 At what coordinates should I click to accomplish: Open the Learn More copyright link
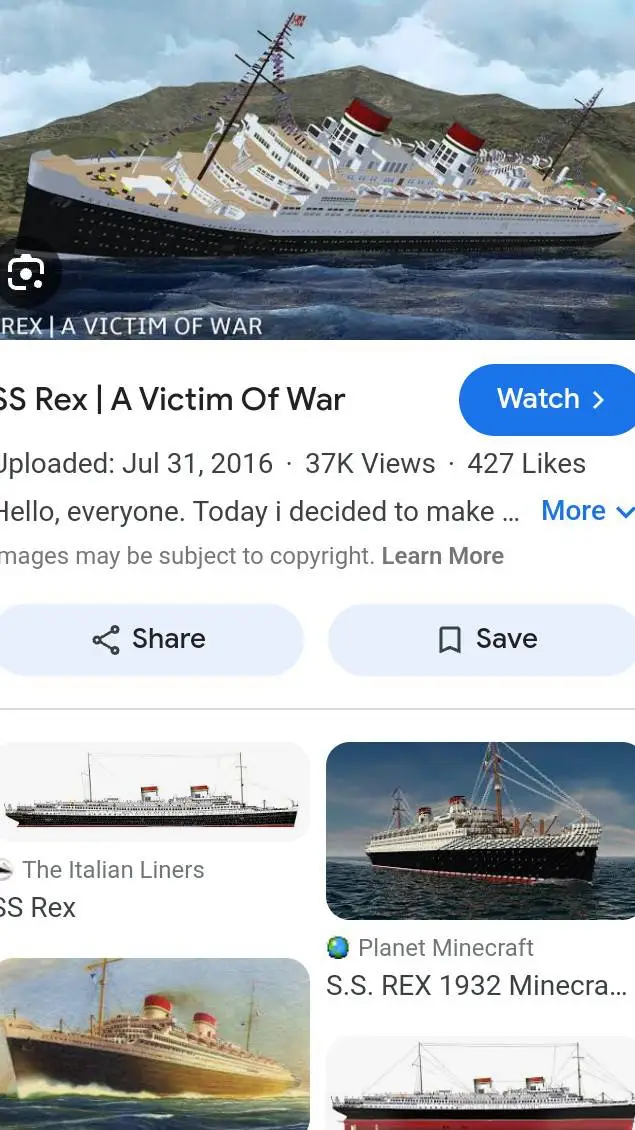point(442,556)
